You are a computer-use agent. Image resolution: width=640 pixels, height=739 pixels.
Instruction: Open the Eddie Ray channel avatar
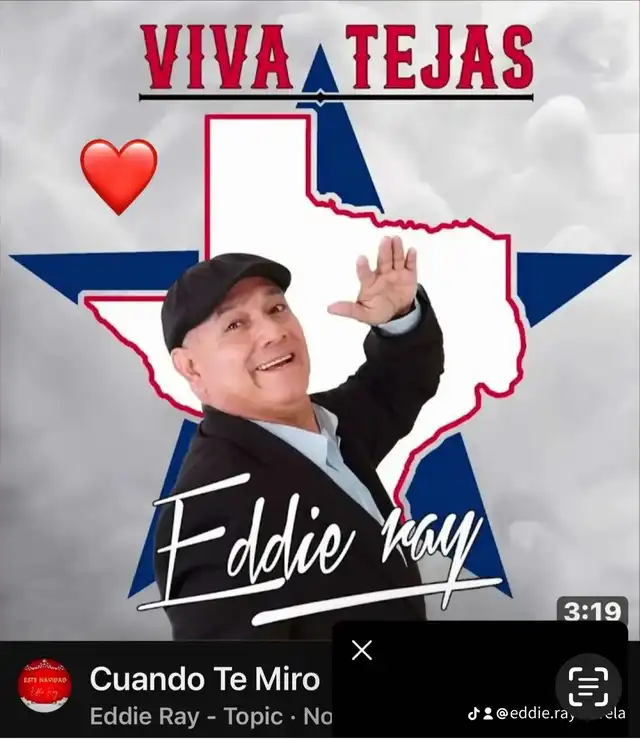pos(45,686)
